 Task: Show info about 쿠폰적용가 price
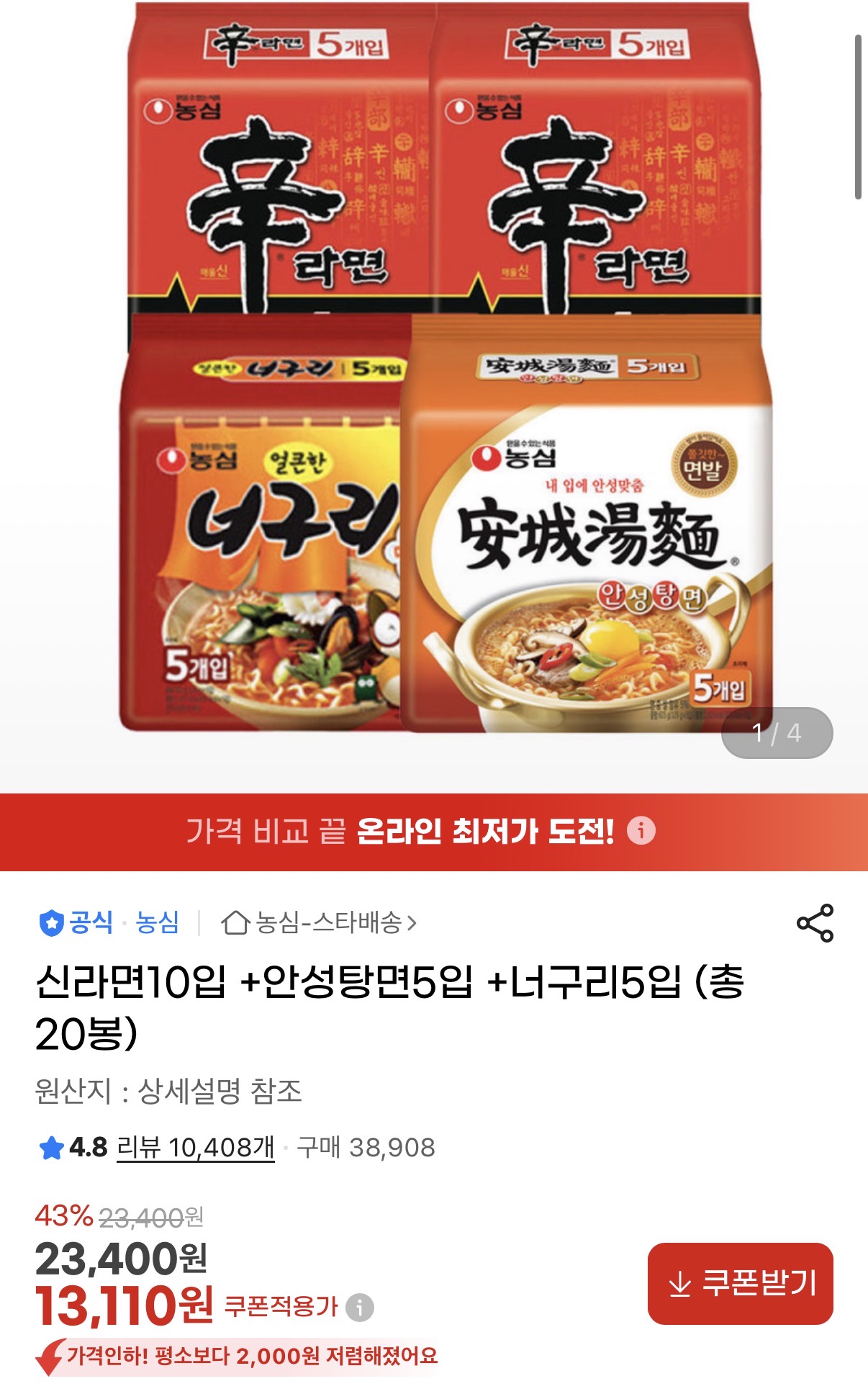pos(360,1308)
